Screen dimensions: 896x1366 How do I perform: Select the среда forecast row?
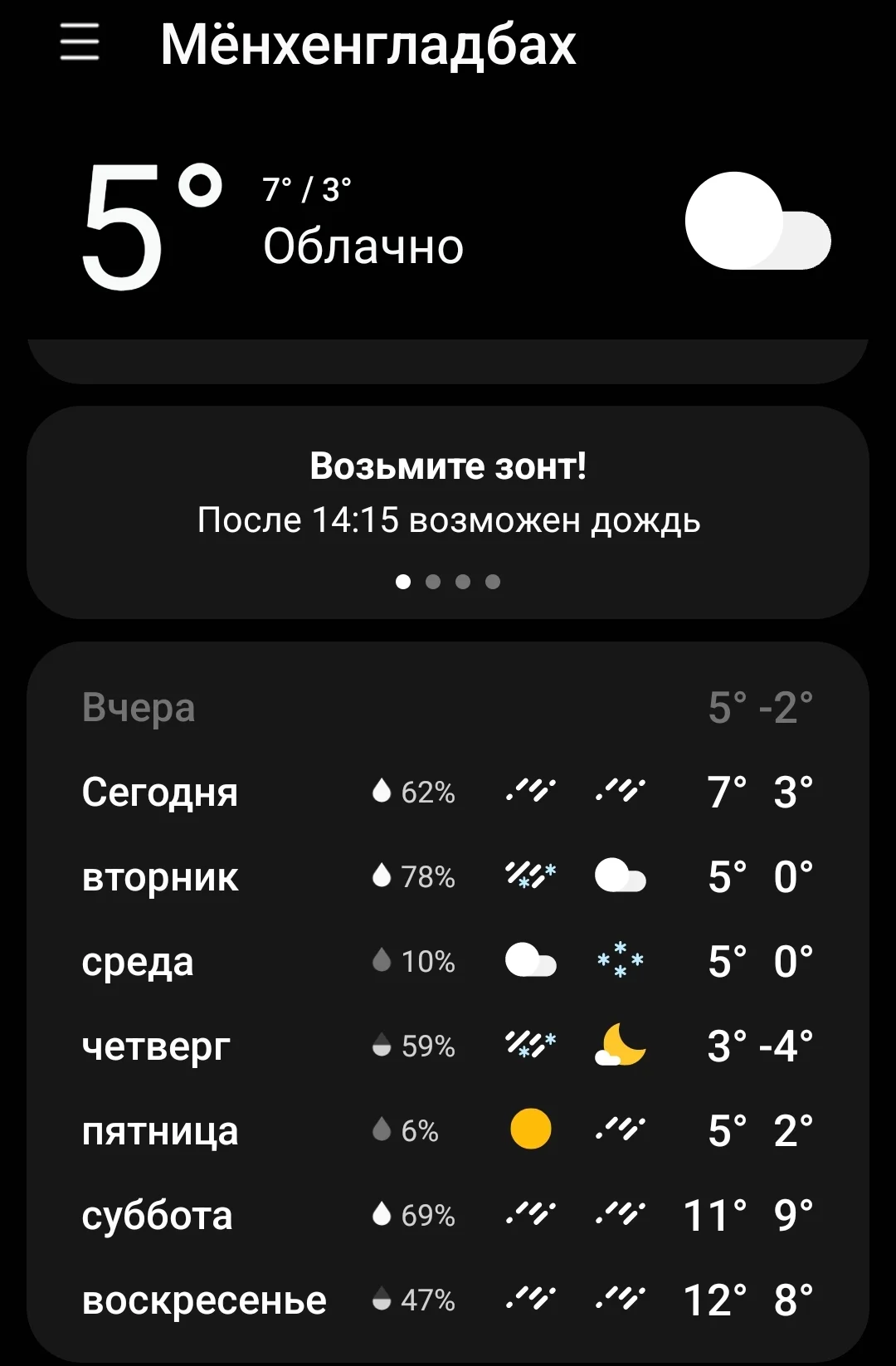(448, 961)
